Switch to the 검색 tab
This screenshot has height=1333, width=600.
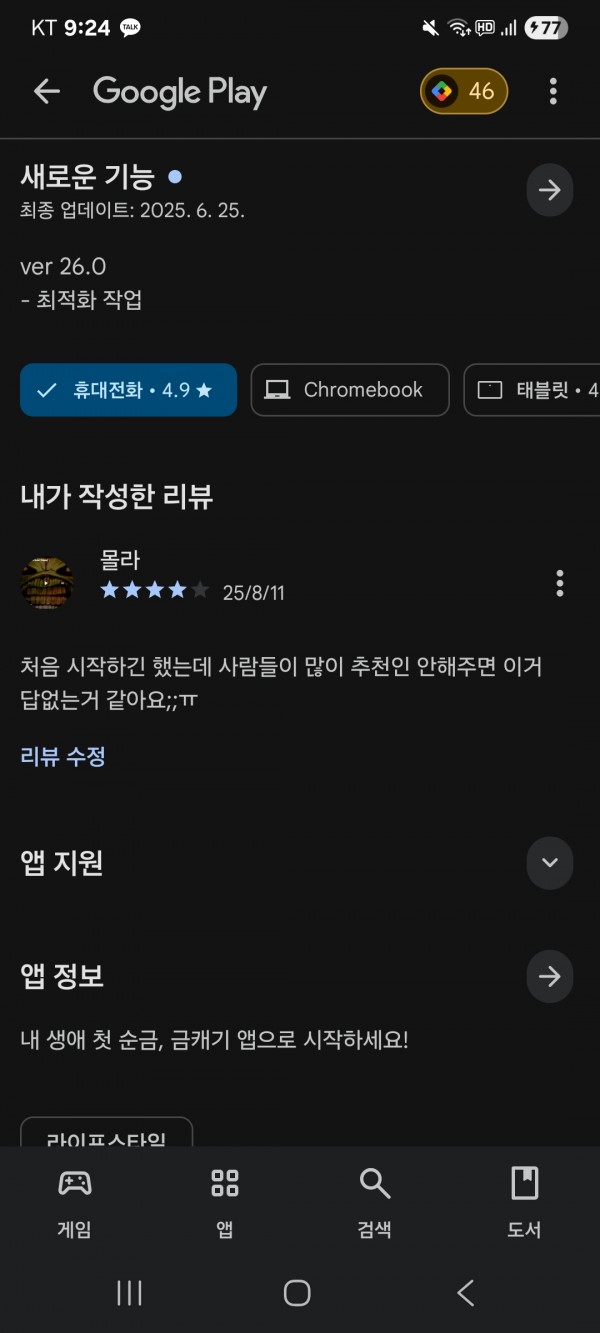pos(375,1202)
